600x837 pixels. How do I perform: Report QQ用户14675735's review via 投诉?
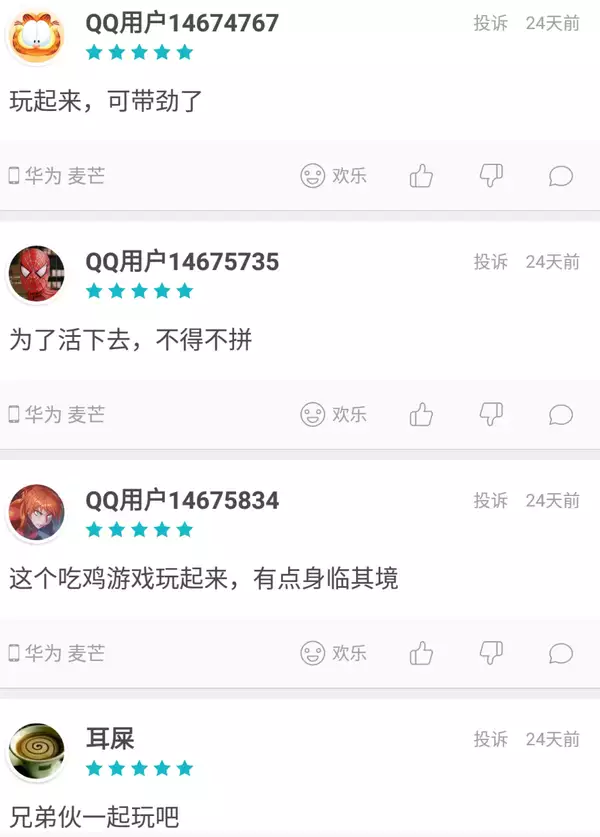pos(490,262)
